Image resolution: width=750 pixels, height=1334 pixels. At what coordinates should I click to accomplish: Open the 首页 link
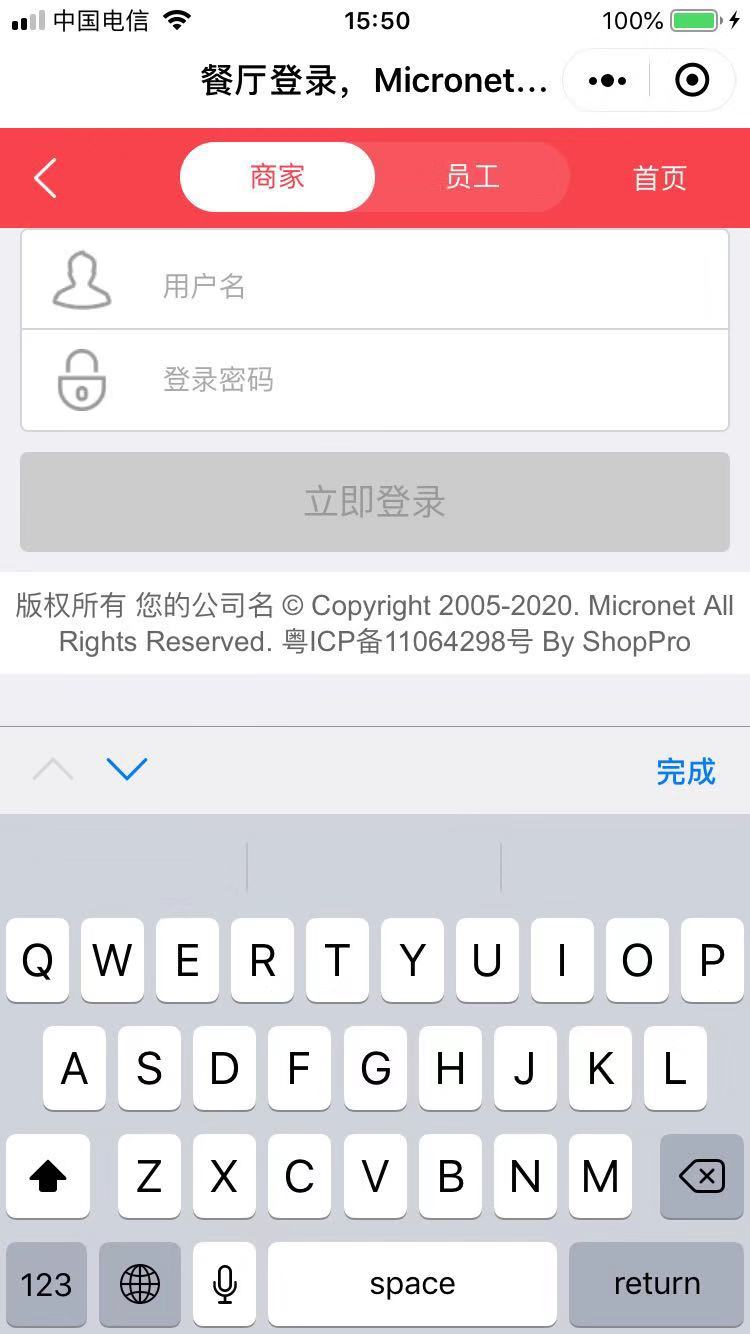coord(660,178)
